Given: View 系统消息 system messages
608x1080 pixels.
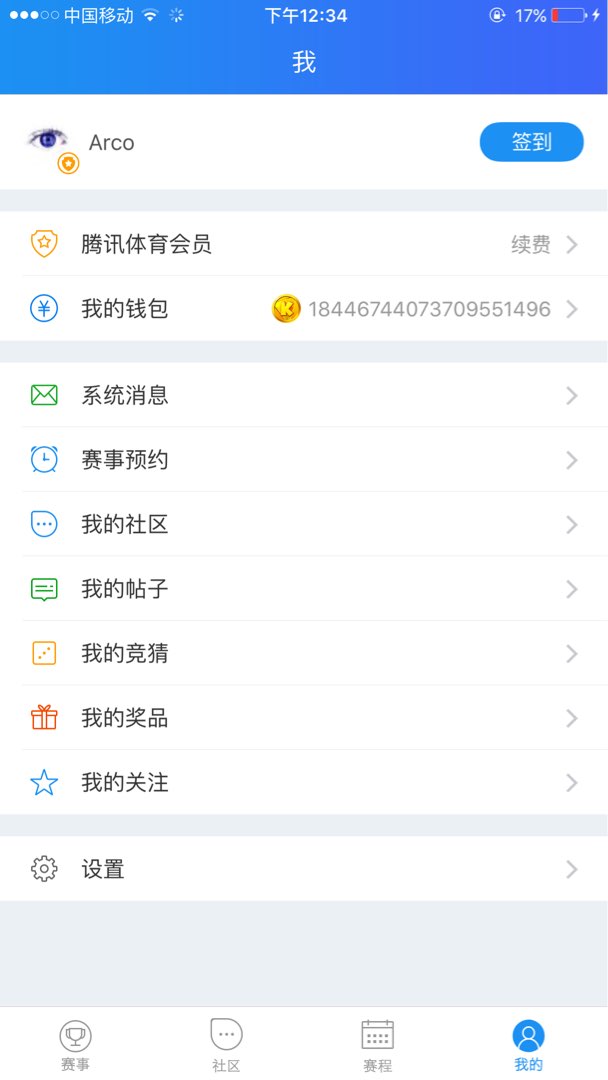Looking at the screenshot, I should 304,395.
